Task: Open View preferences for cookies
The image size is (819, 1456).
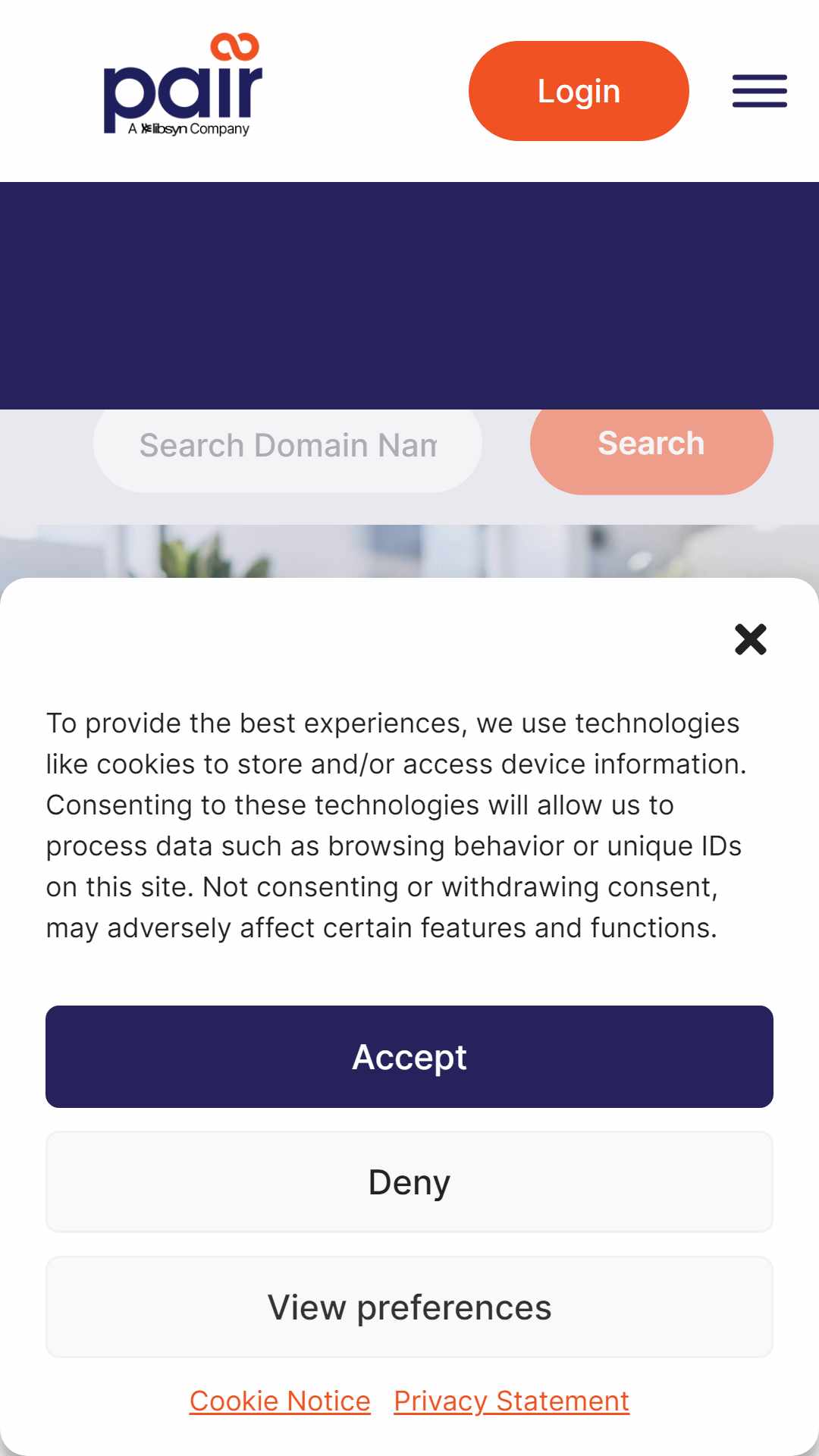Action: (x=409, y=1307)
